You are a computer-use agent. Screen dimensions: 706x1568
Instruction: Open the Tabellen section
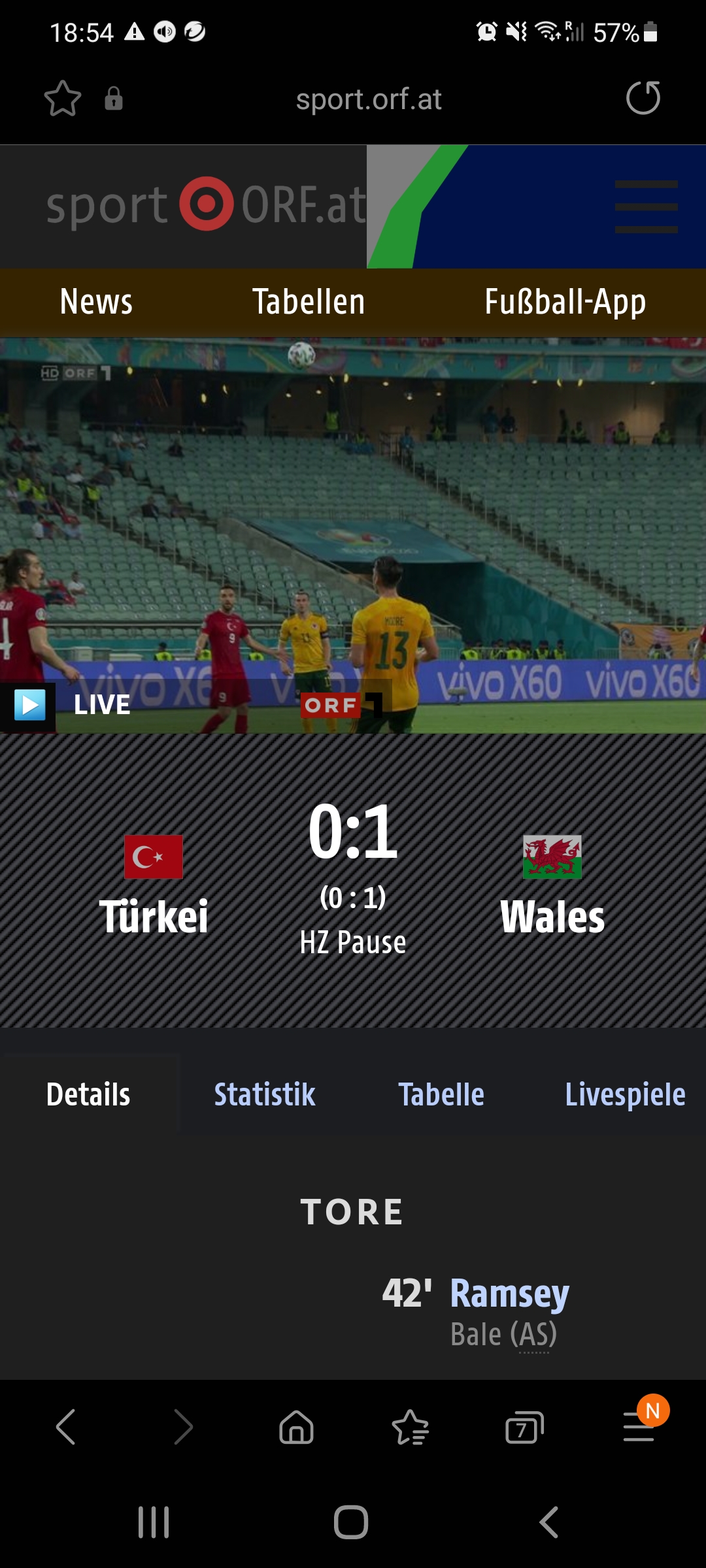coord(309,302)
